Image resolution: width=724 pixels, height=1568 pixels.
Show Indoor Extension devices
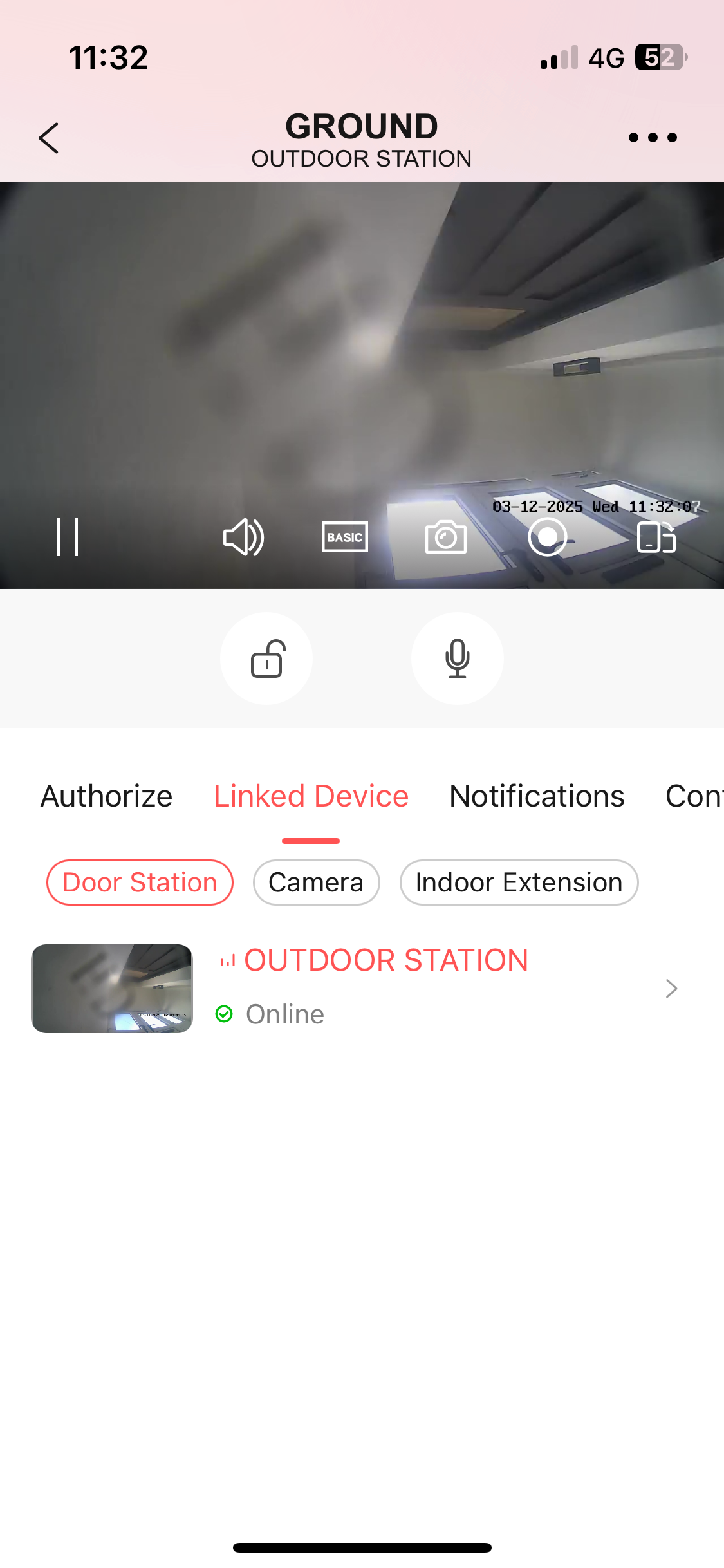click(x=519, y=882)
